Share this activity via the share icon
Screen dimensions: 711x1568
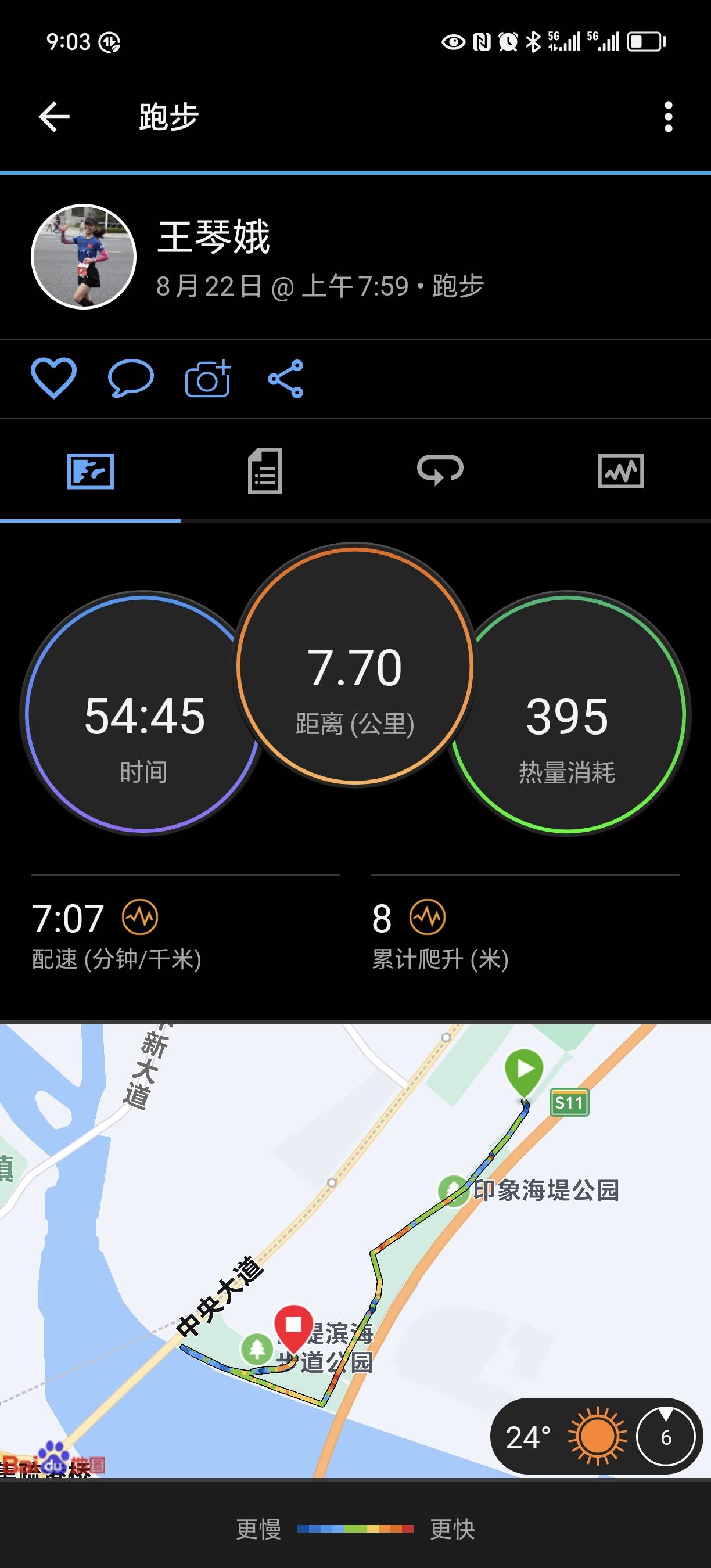[286, 377]
